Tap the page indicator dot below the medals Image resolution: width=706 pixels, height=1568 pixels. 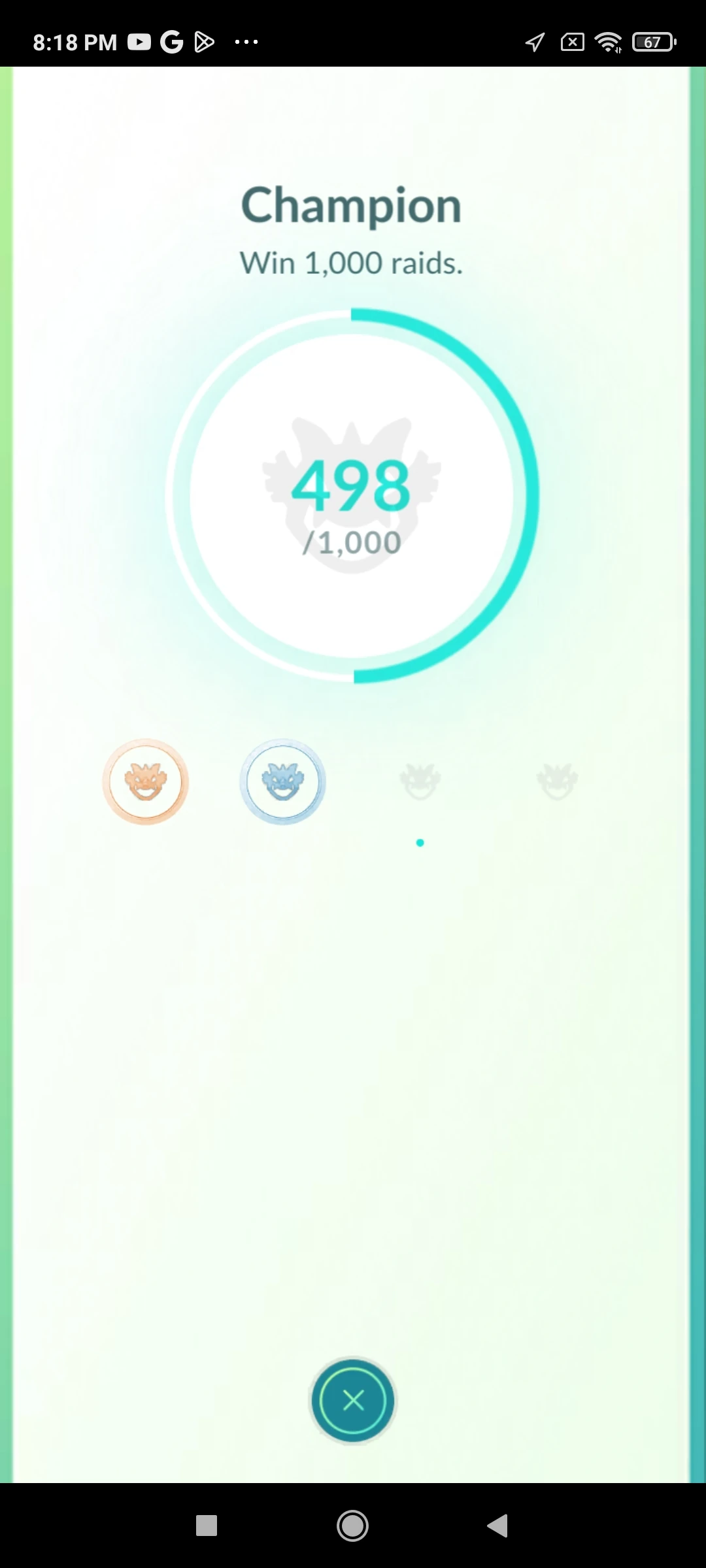[420, 843]
